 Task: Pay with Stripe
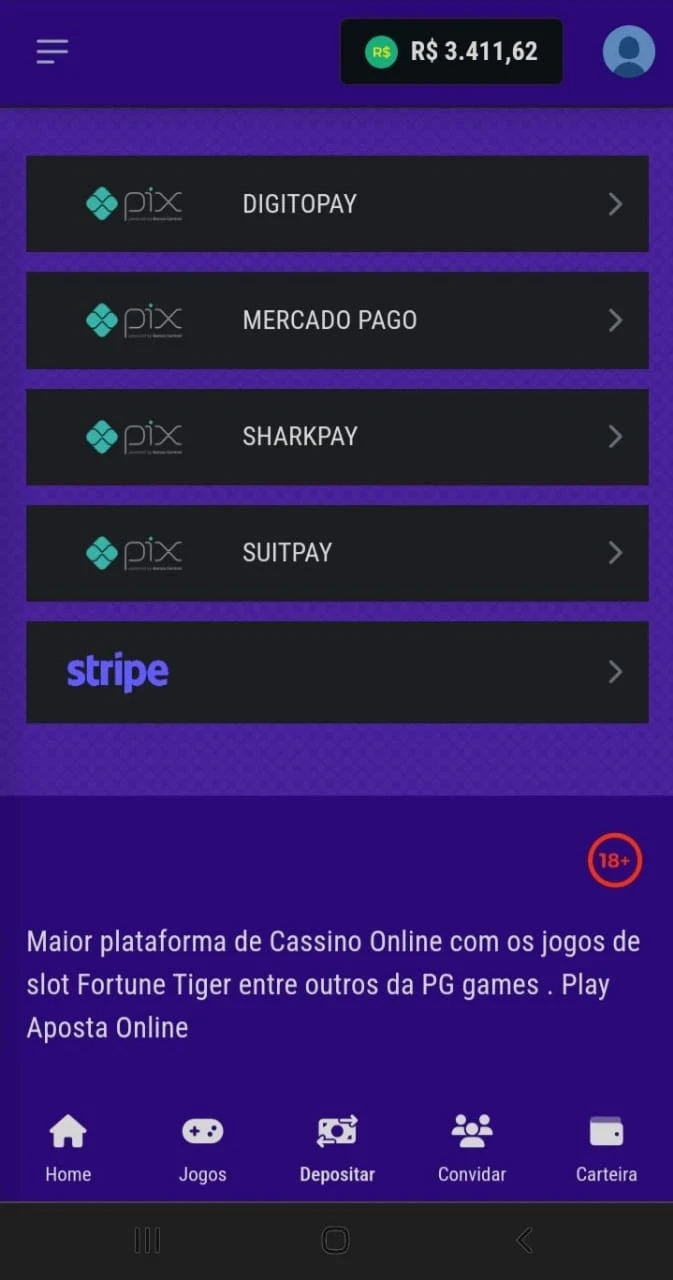click(x=337, y=672)
